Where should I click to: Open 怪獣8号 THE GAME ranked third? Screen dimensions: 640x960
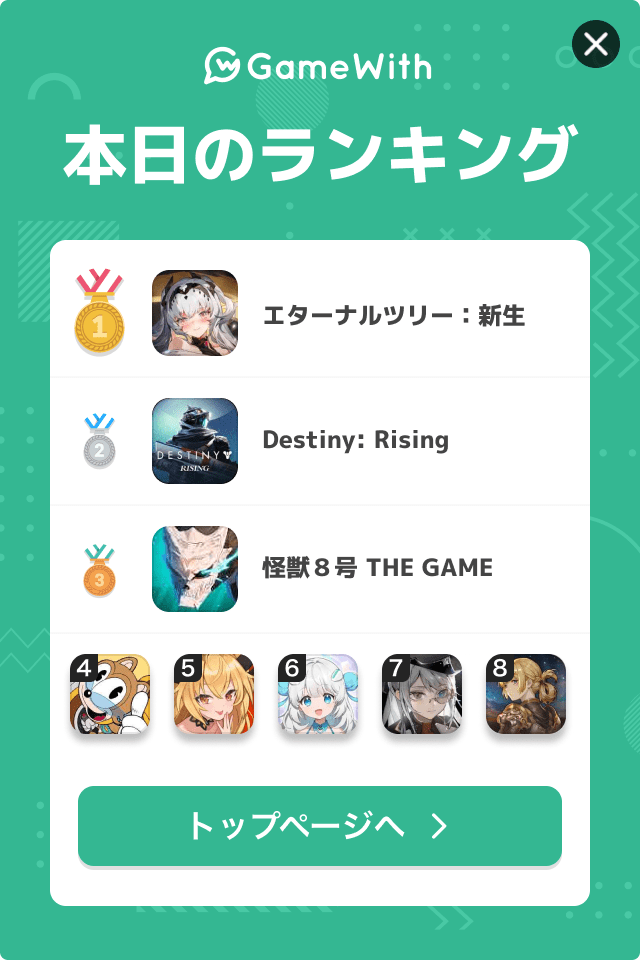pos(320,568)
